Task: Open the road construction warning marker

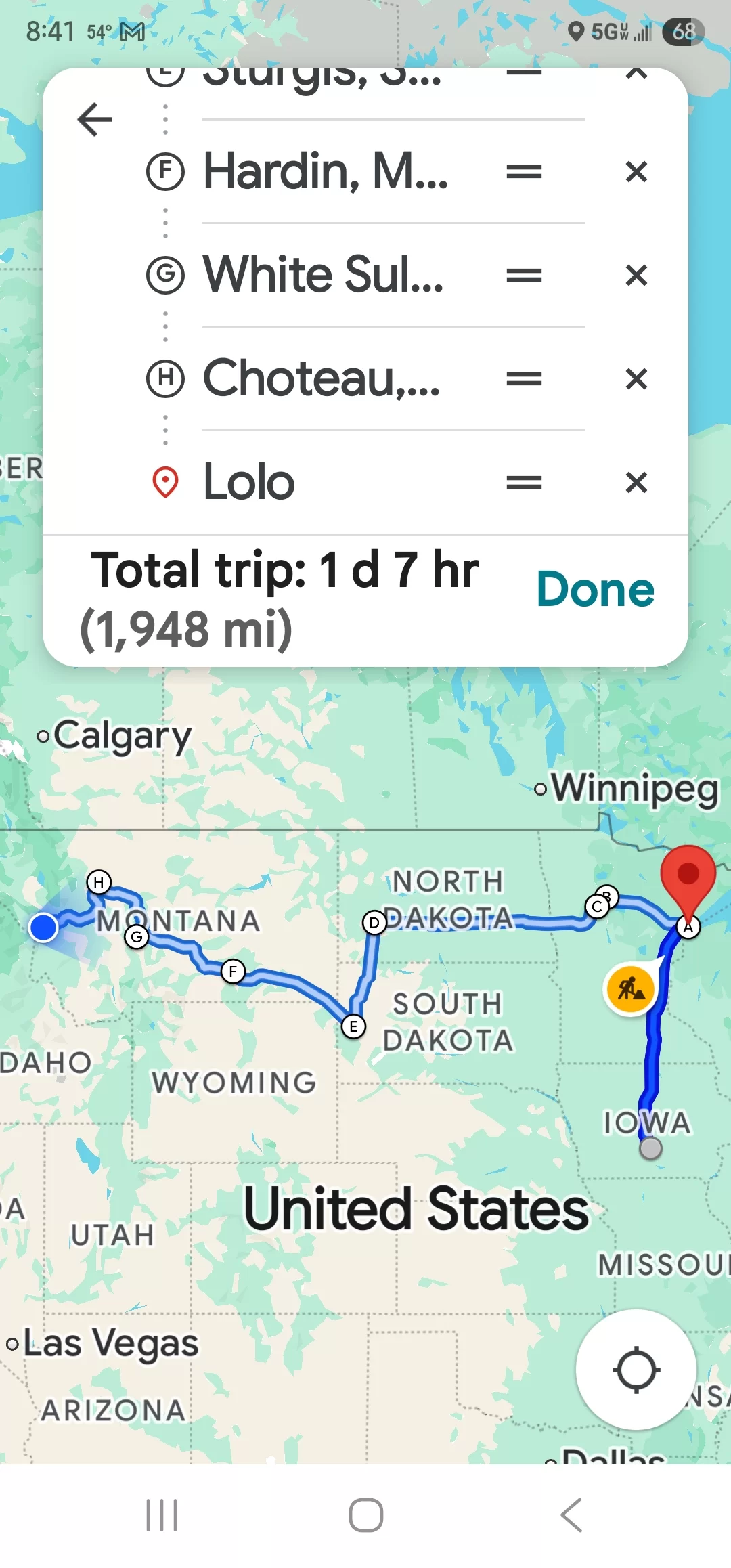Action: pyautogui.click(x=630, y=990)
